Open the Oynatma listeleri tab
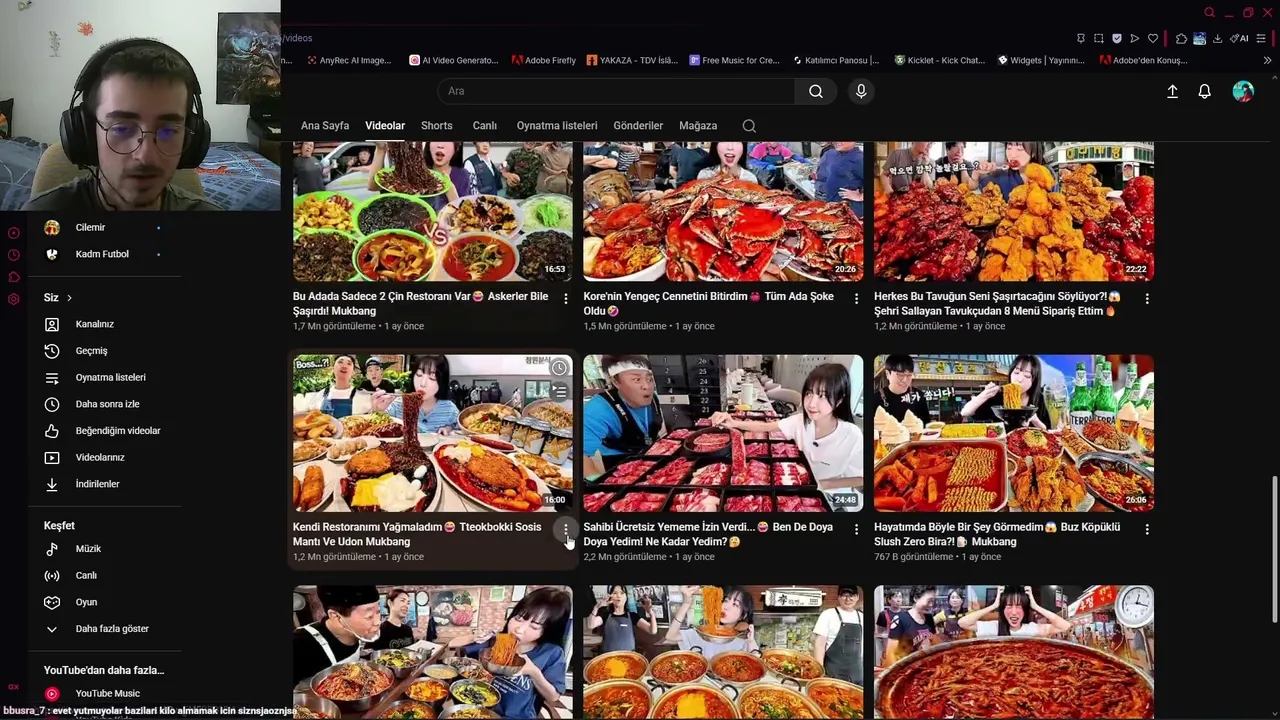1280x720 pixels. (557, 126)
